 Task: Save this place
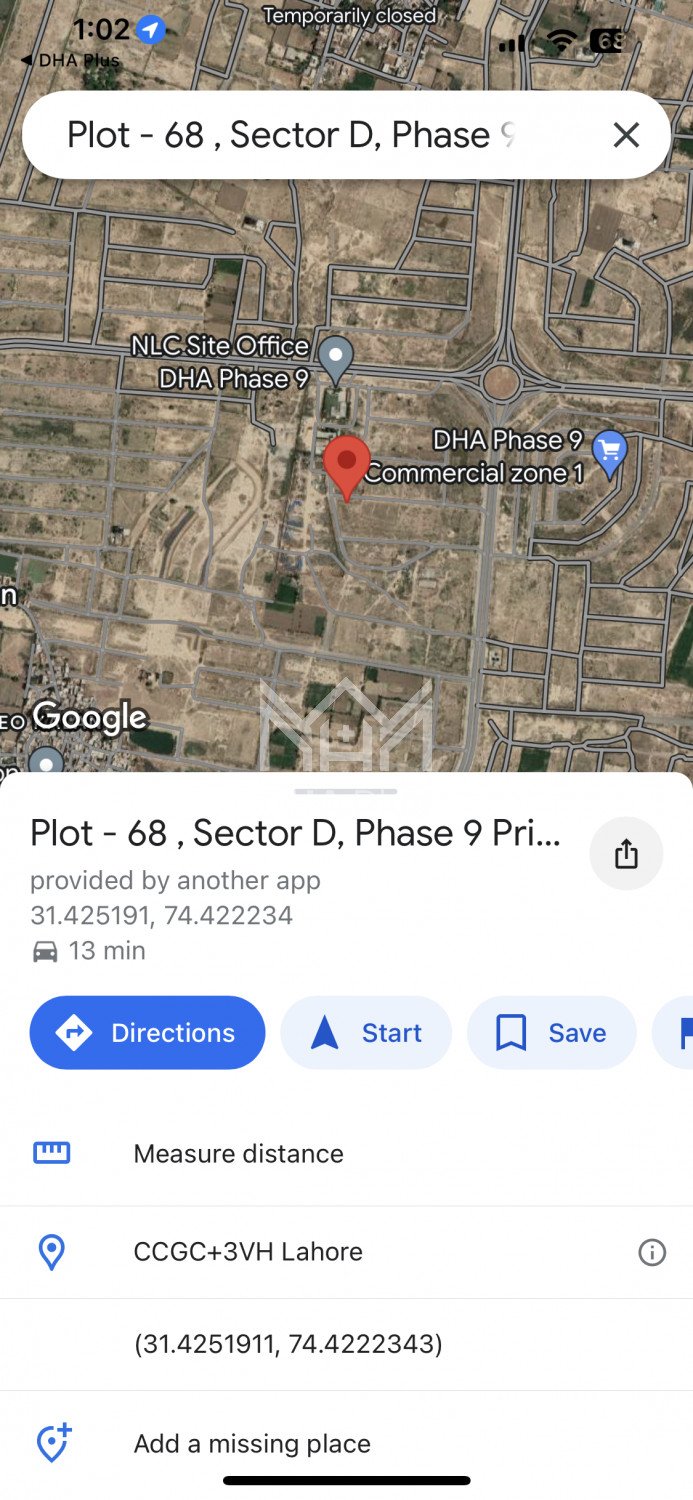[552, 1033]
